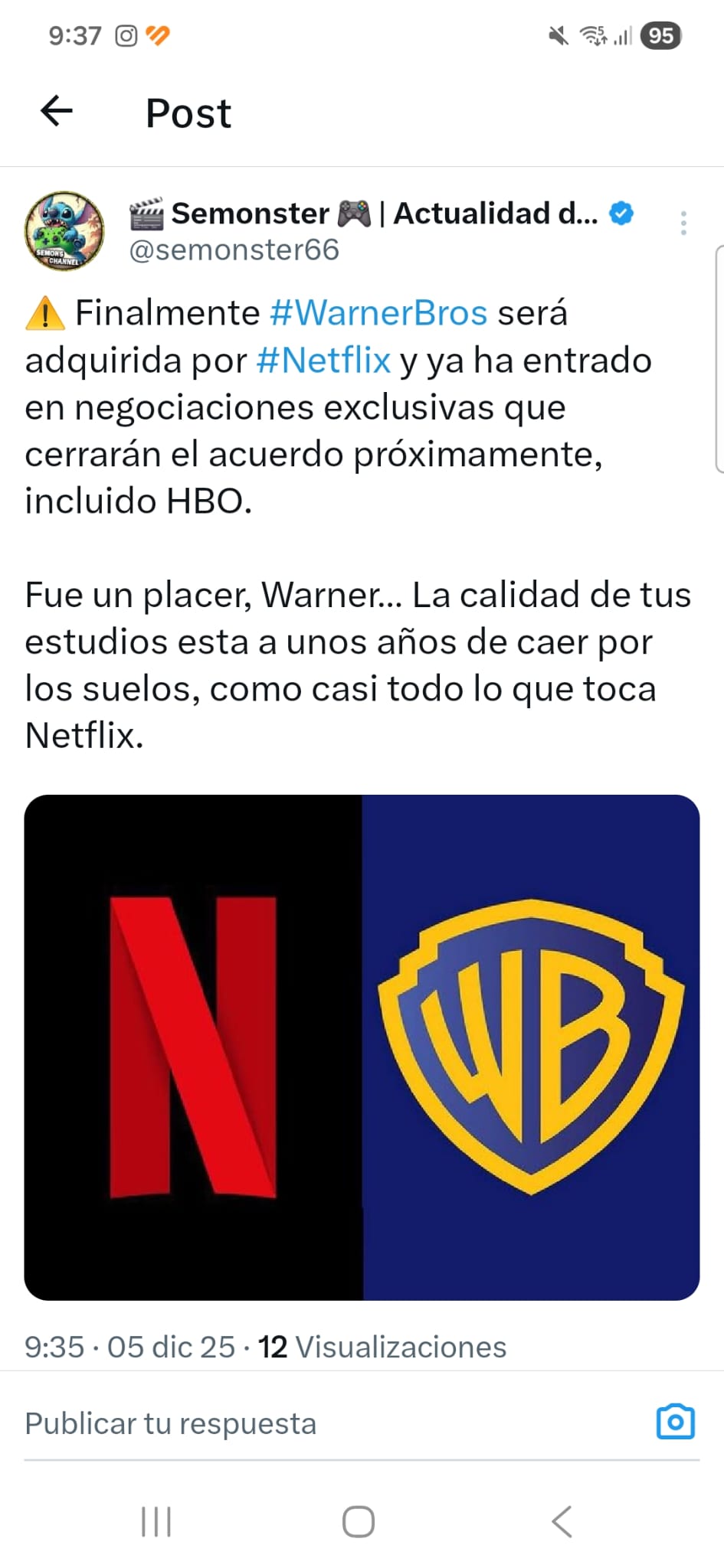The height and width of the screenshot is (1568, 724).
Task: Open @semonster66's profile via the handle
Action: coord(234,250)
